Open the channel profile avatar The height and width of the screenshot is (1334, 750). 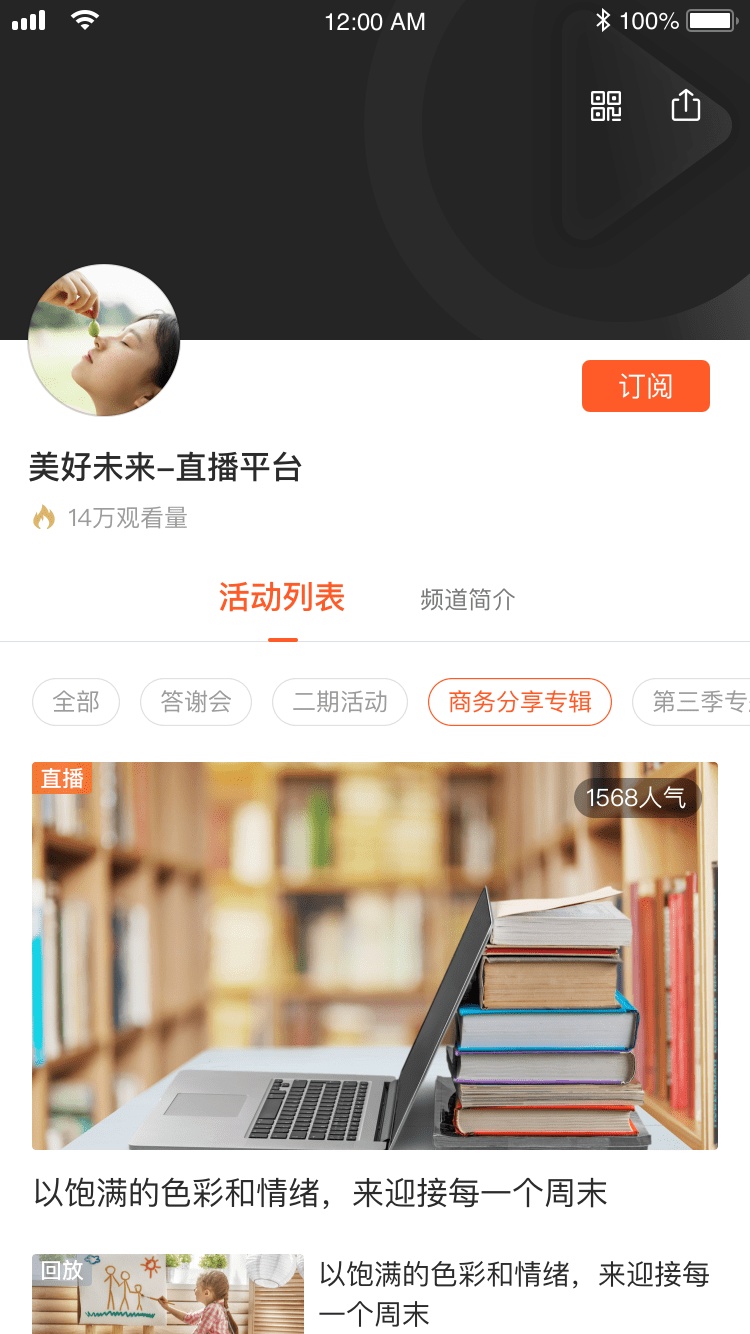point(104,340)
